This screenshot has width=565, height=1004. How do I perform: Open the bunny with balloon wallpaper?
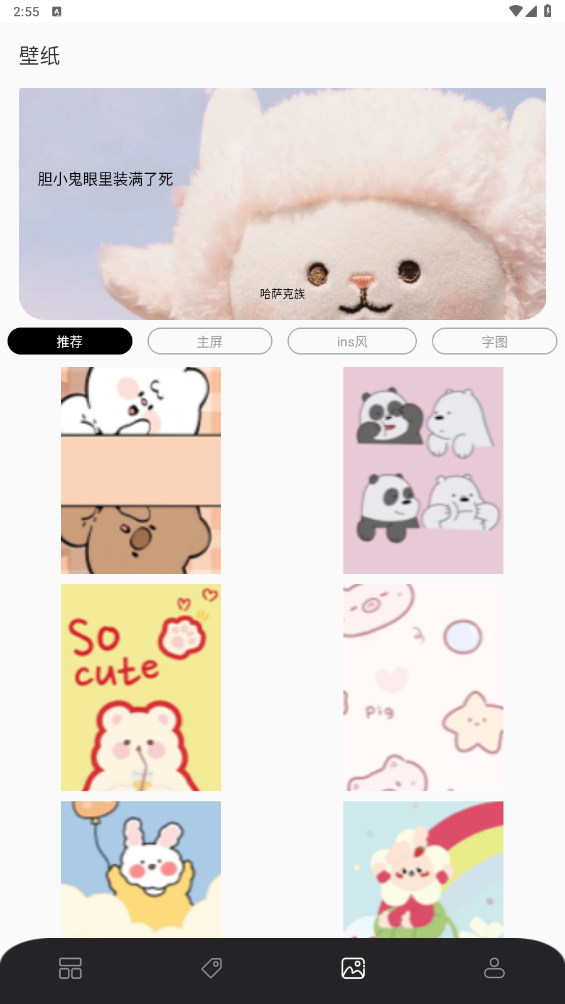click(141, 869)
